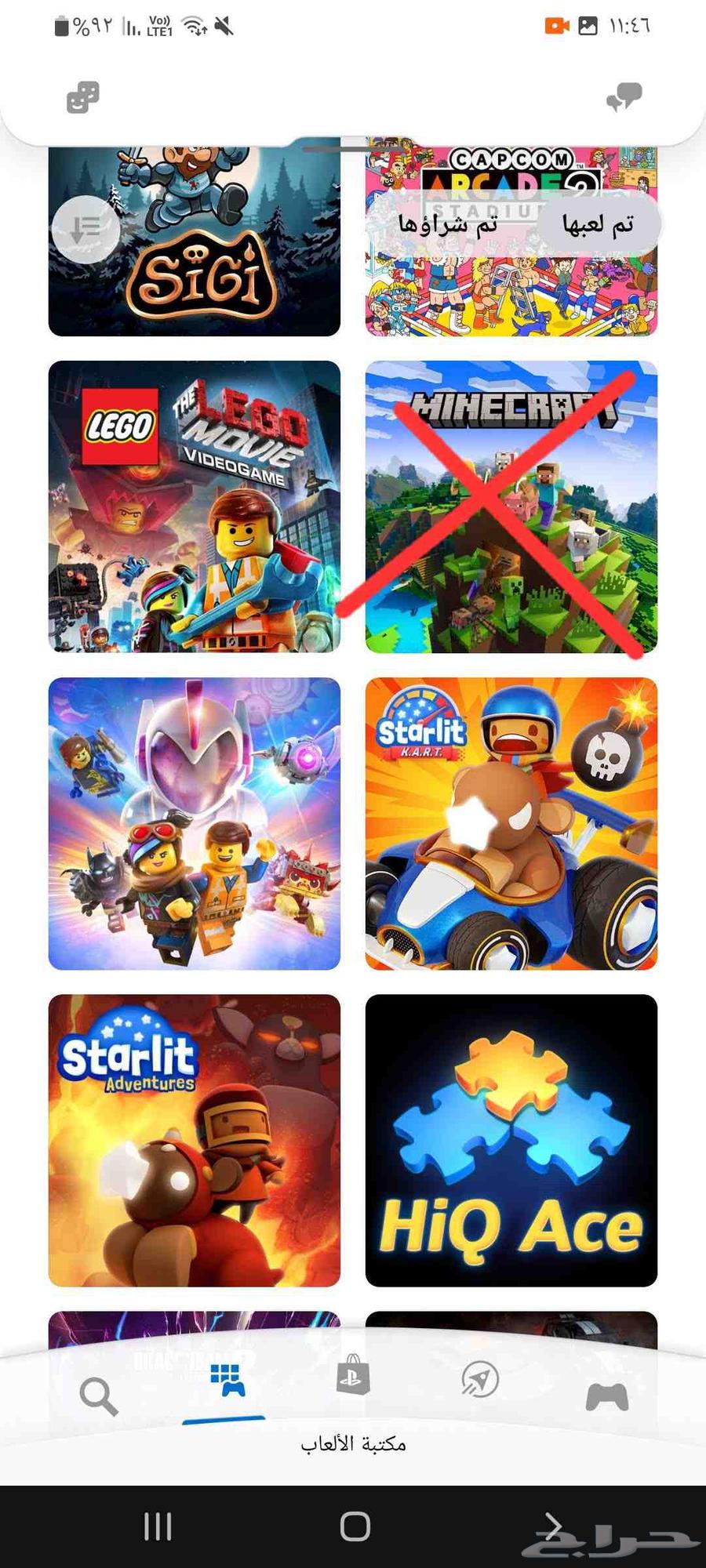Tap the system home button

(x=355, y=1526)
